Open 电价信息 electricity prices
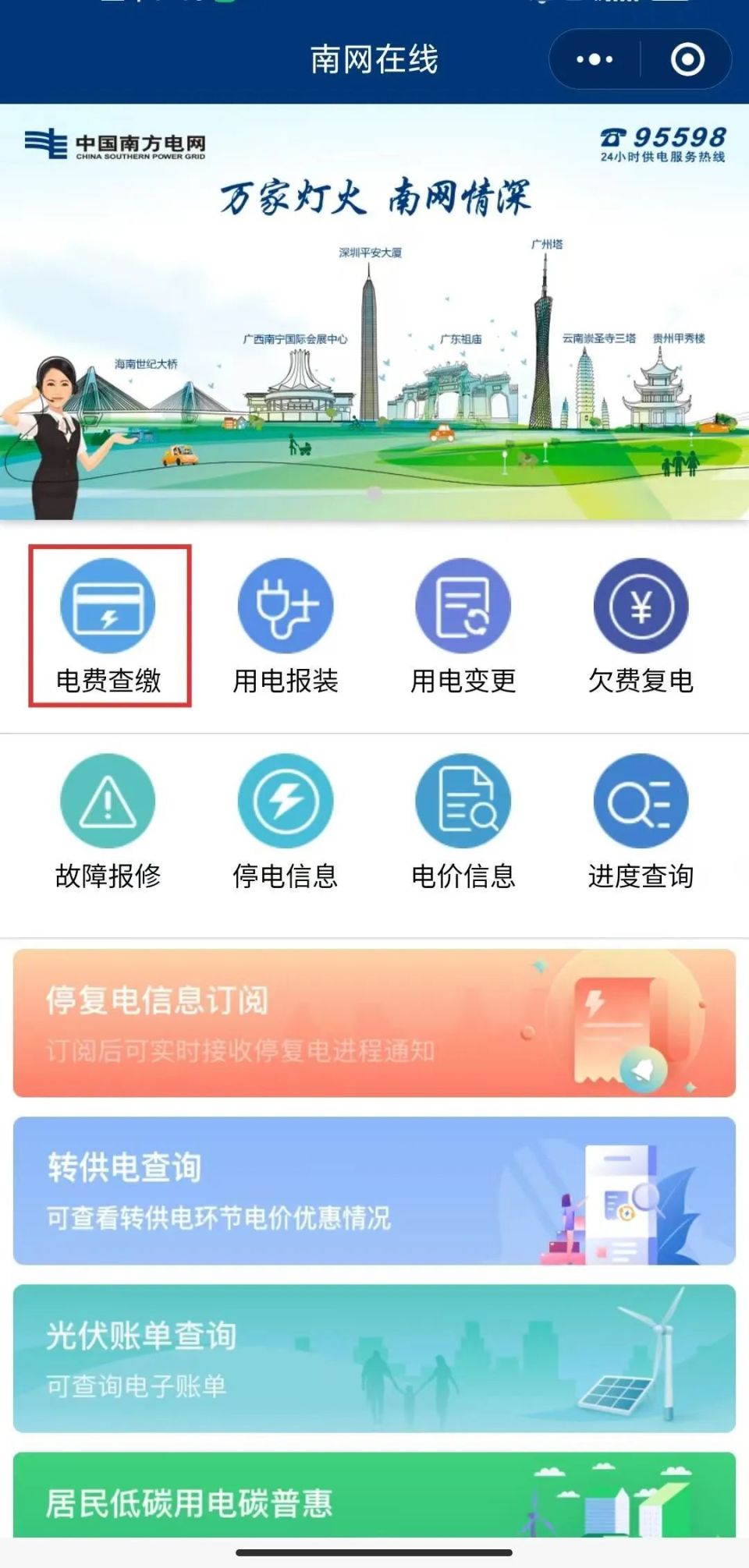 [x=463, y=822]
